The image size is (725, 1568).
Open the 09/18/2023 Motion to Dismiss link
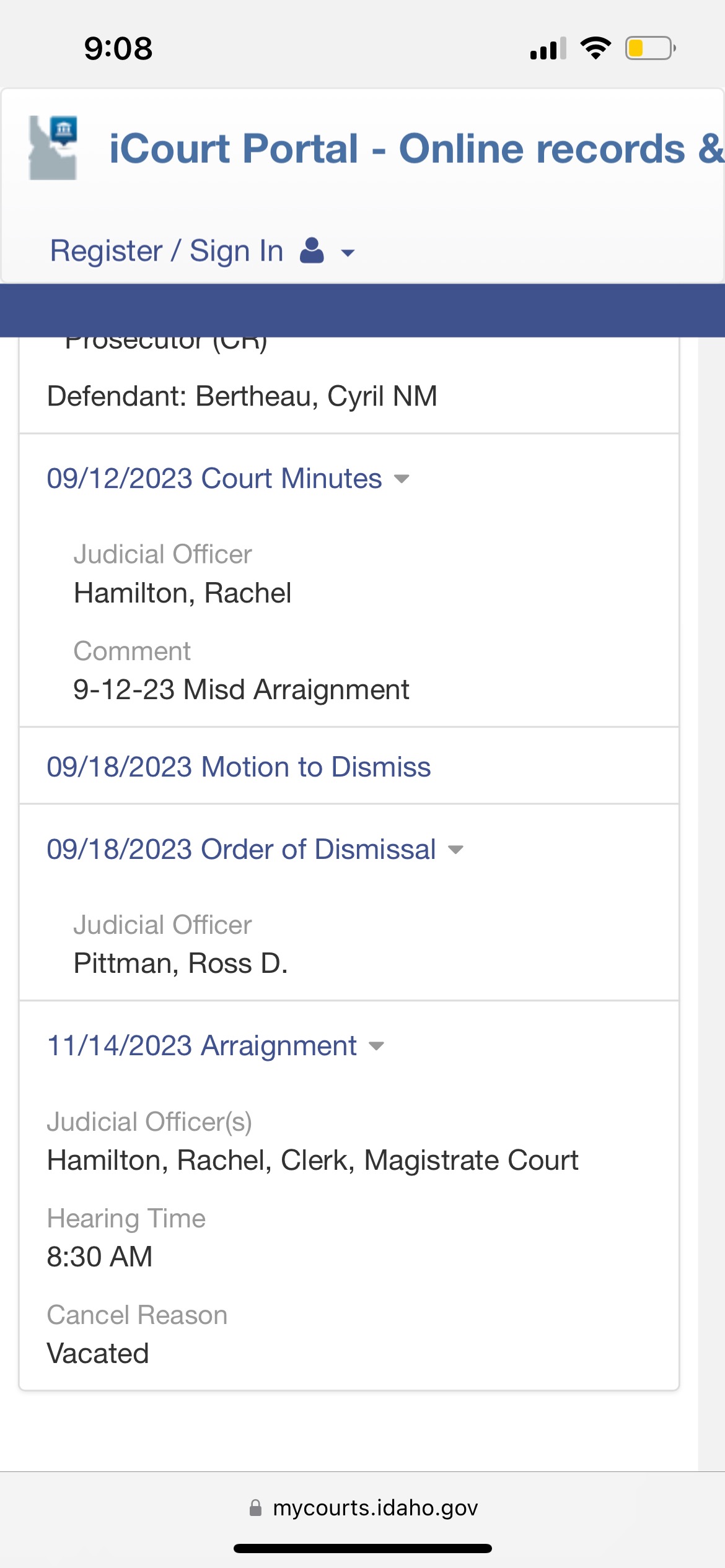click(x=239, y=767)
